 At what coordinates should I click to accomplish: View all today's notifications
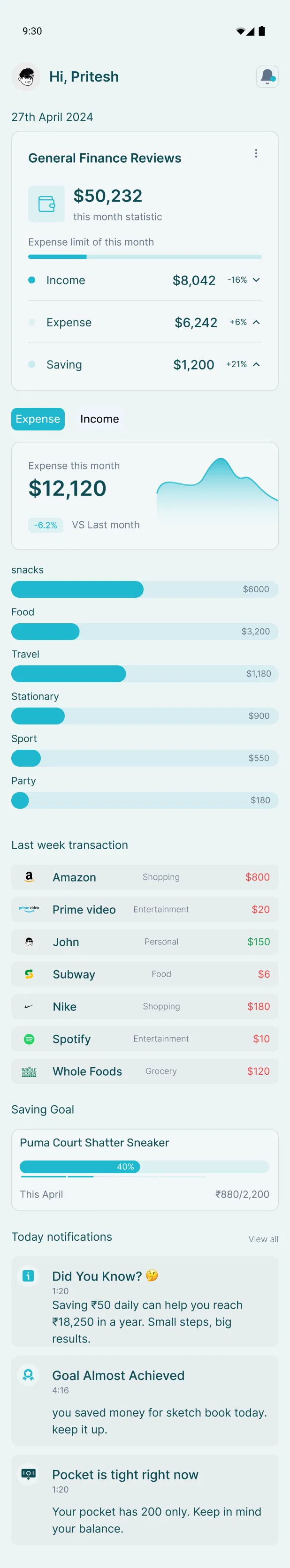point(263,1239)
